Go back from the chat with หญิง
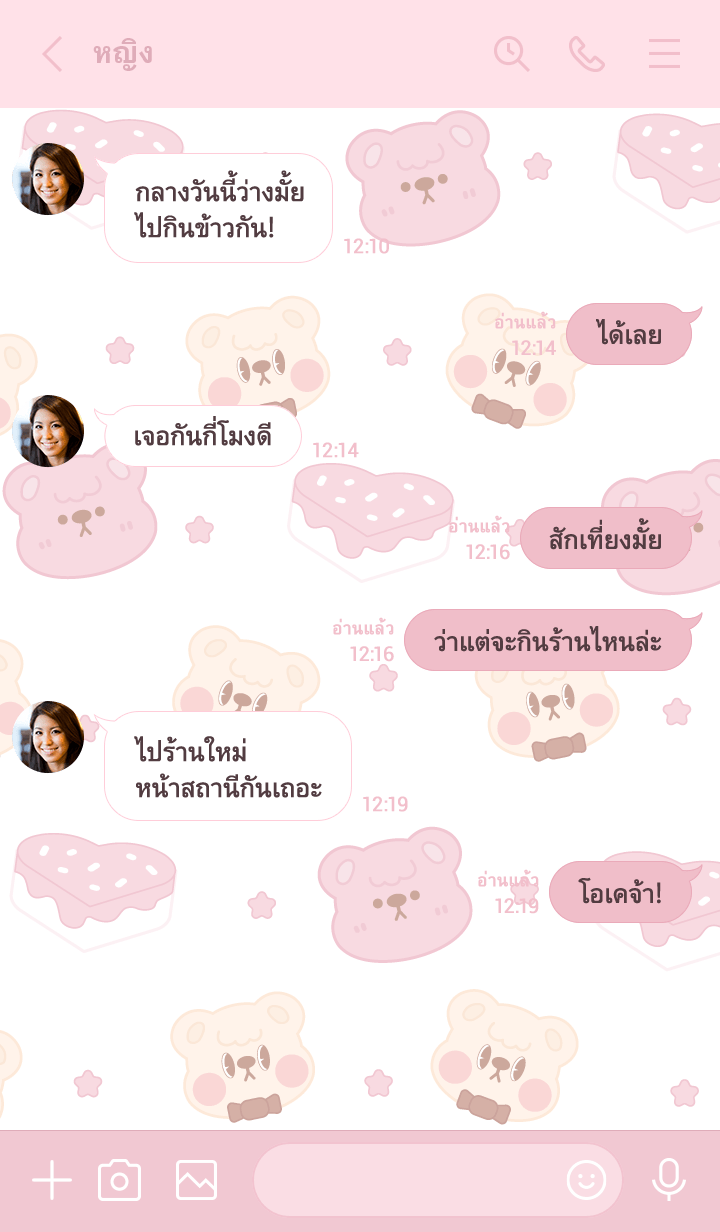The width and height of the screenshot is (720, 1232). coord(52,54)
